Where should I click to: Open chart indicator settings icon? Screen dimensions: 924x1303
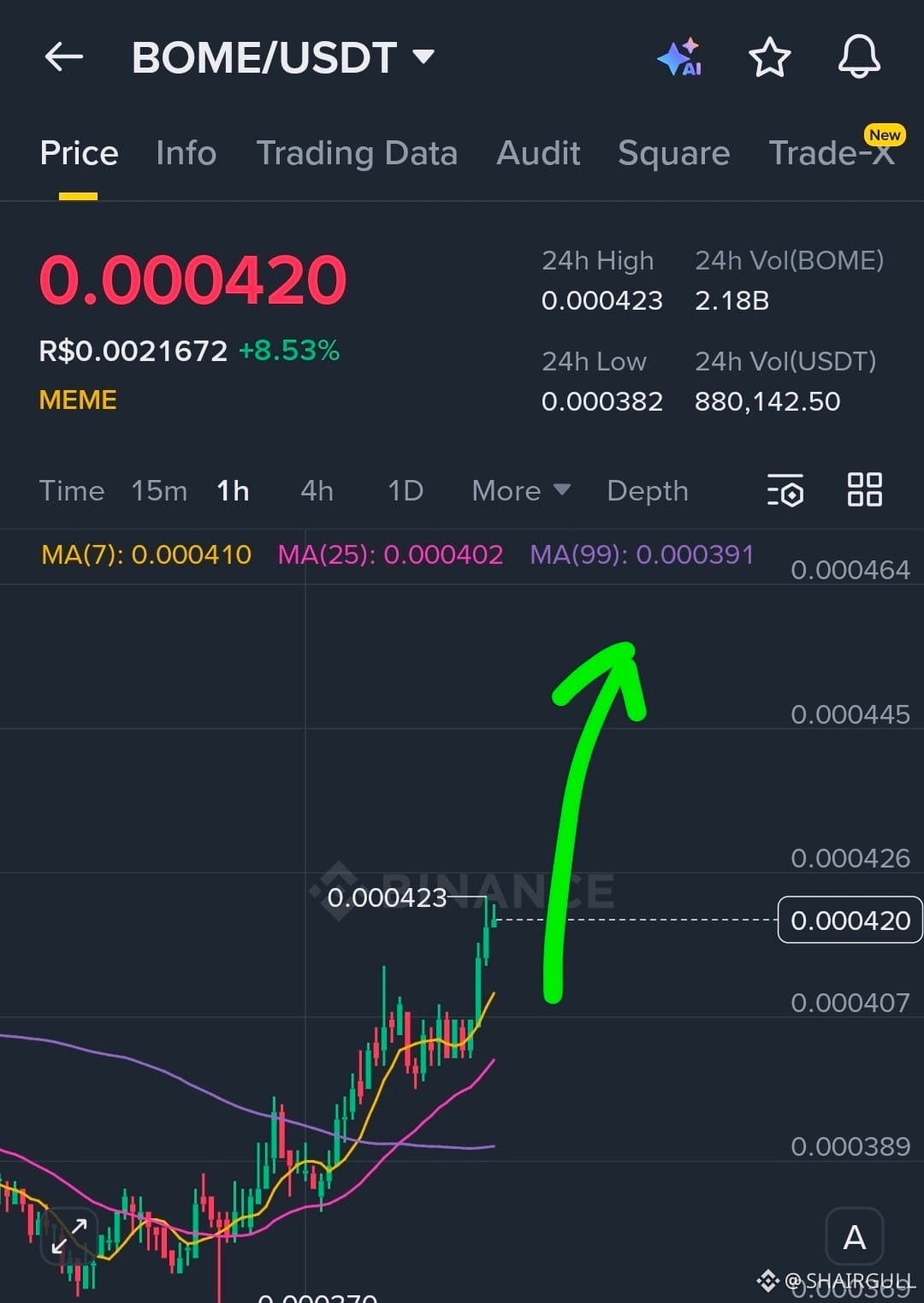click(785, 490)
